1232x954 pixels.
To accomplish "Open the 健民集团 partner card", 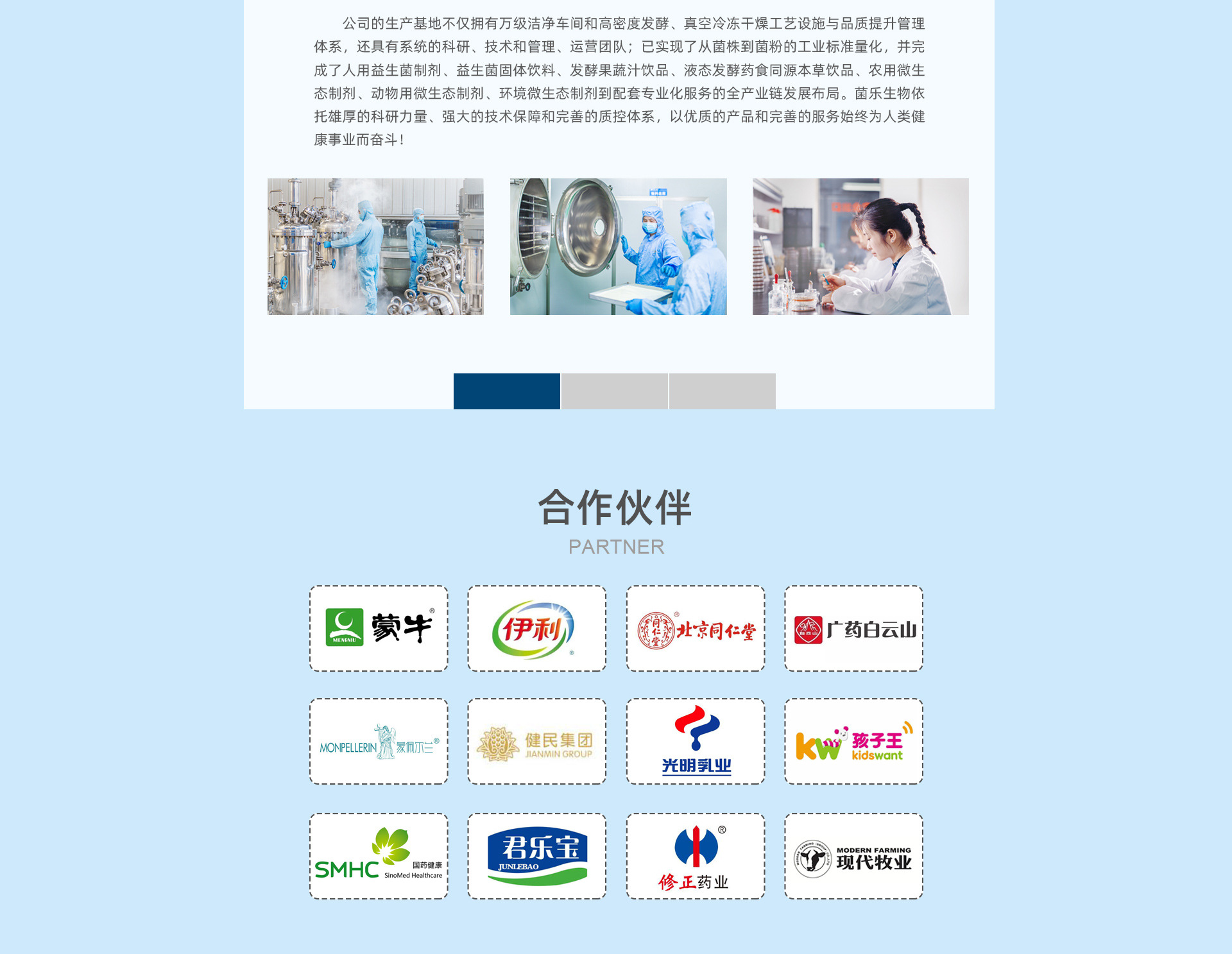I will tap(536, 741).
